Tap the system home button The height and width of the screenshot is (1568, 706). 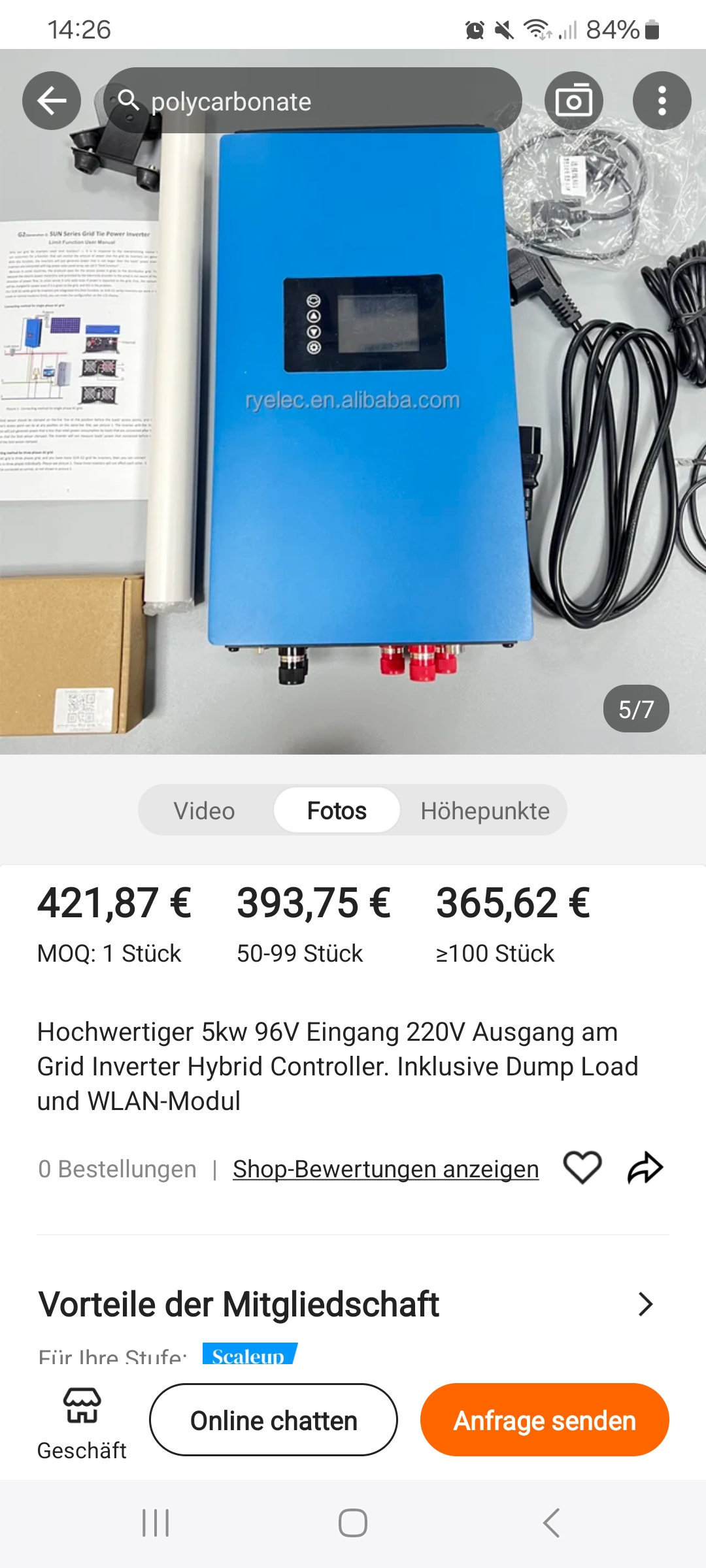coord(353,1523)
